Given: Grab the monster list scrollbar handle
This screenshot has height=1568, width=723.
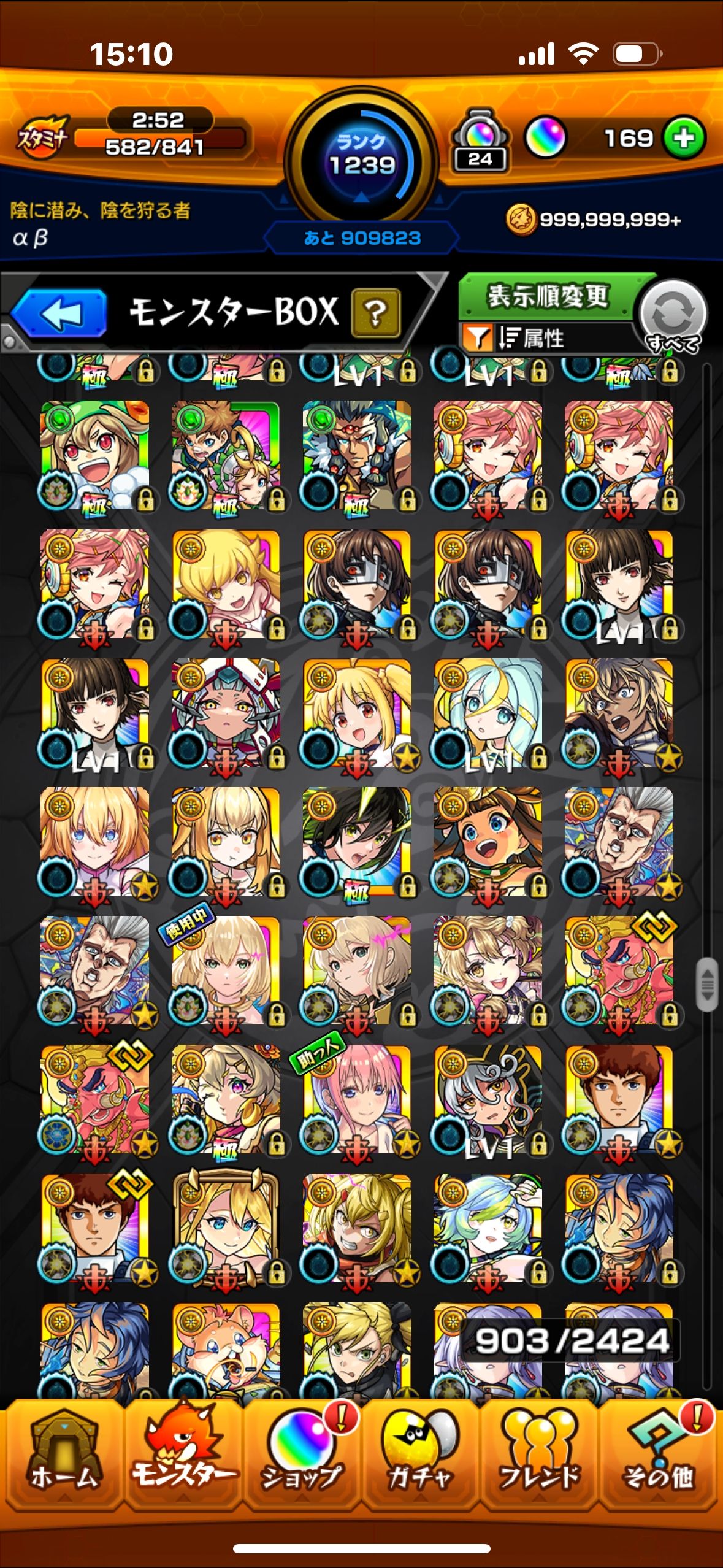Looking at the screenshot, I should pos(707,984).
